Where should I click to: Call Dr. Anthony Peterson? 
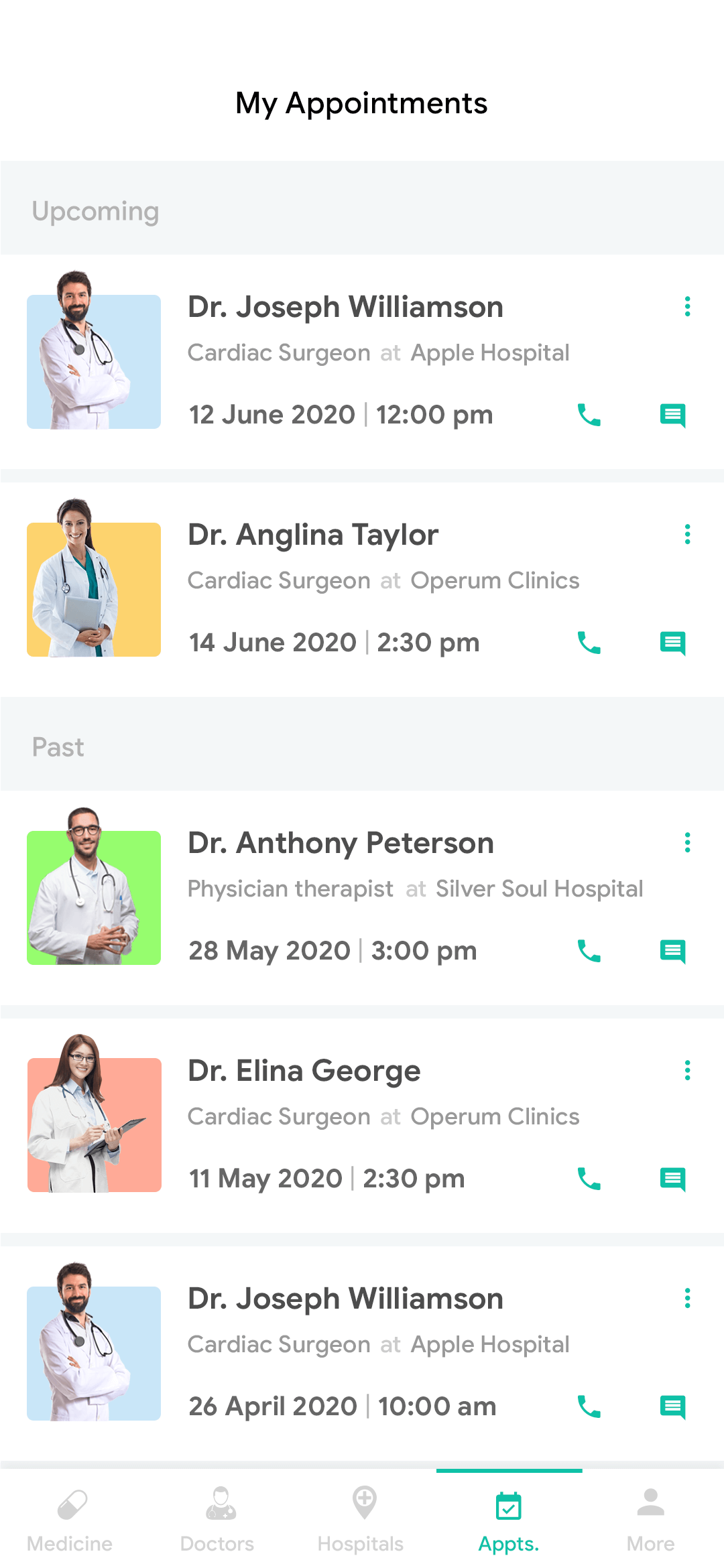click(588, 951)
